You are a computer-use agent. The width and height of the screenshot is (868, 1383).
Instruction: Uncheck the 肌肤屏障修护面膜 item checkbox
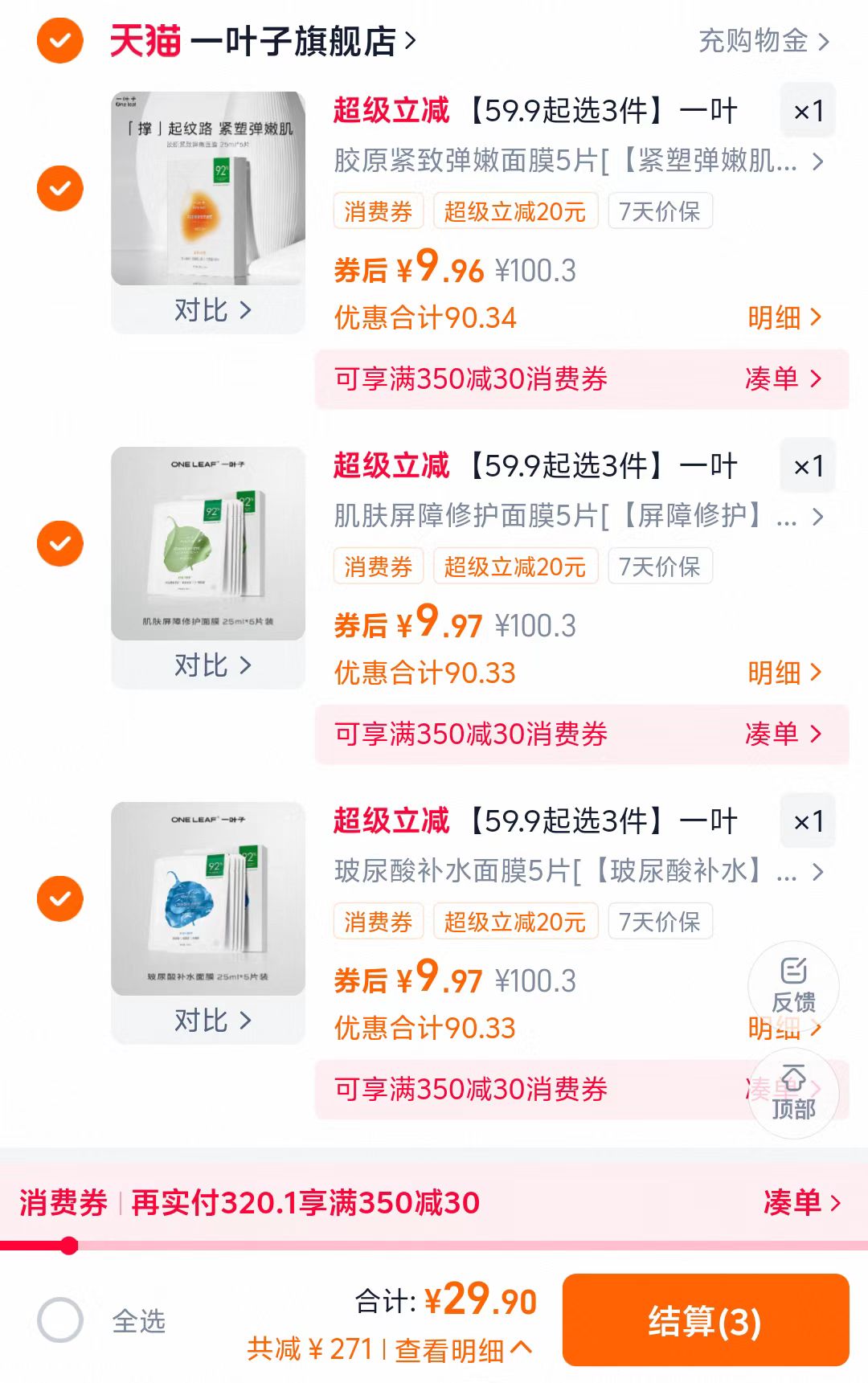tap(59, 543)
